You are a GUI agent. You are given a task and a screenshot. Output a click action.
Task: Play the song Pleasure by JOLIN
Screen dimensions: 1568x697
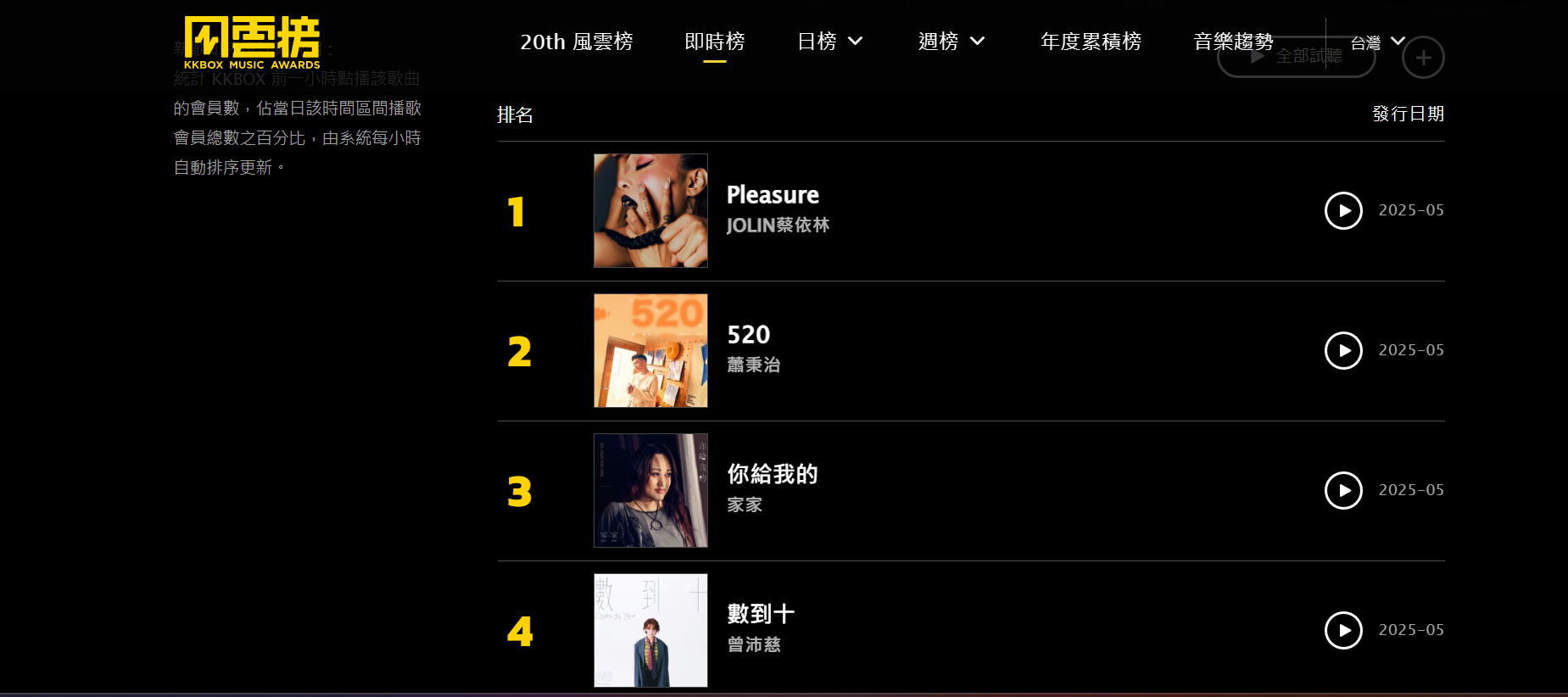coord(1343,211)
